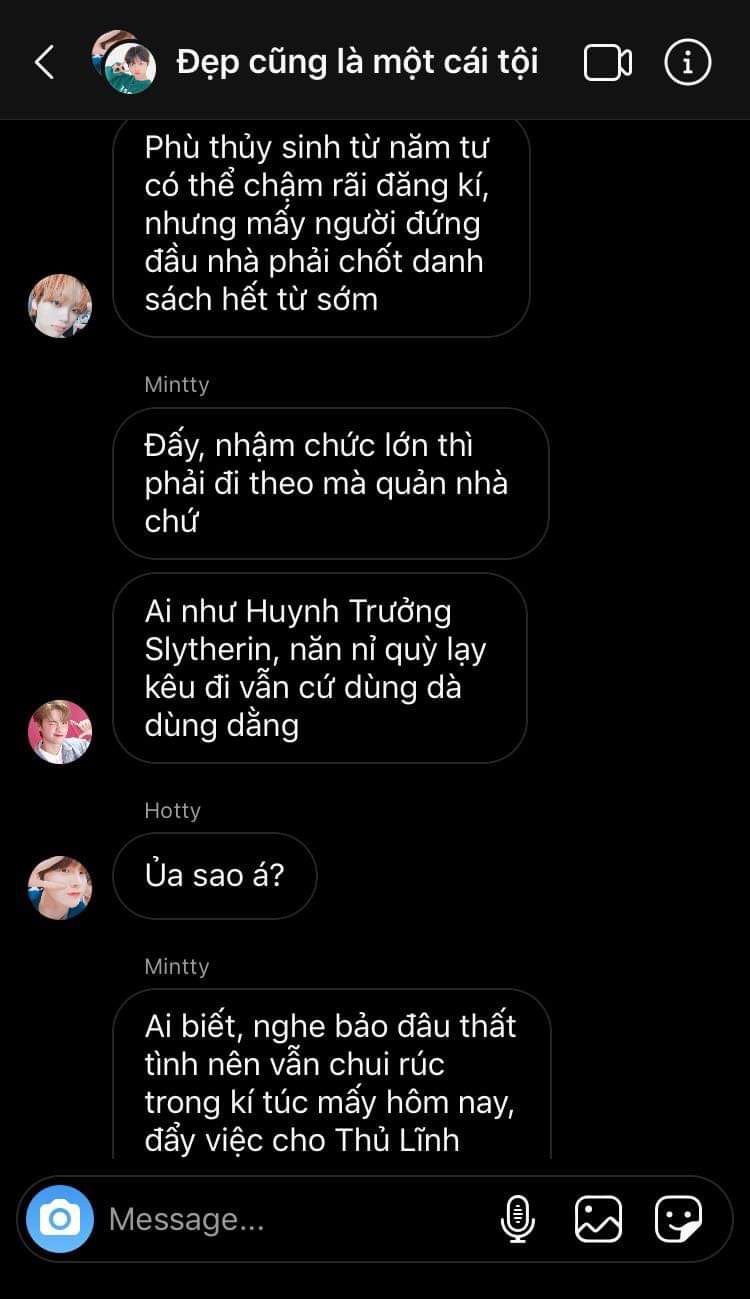750x1299 pixels.
Task: Open the group info details
Action: 687,62
